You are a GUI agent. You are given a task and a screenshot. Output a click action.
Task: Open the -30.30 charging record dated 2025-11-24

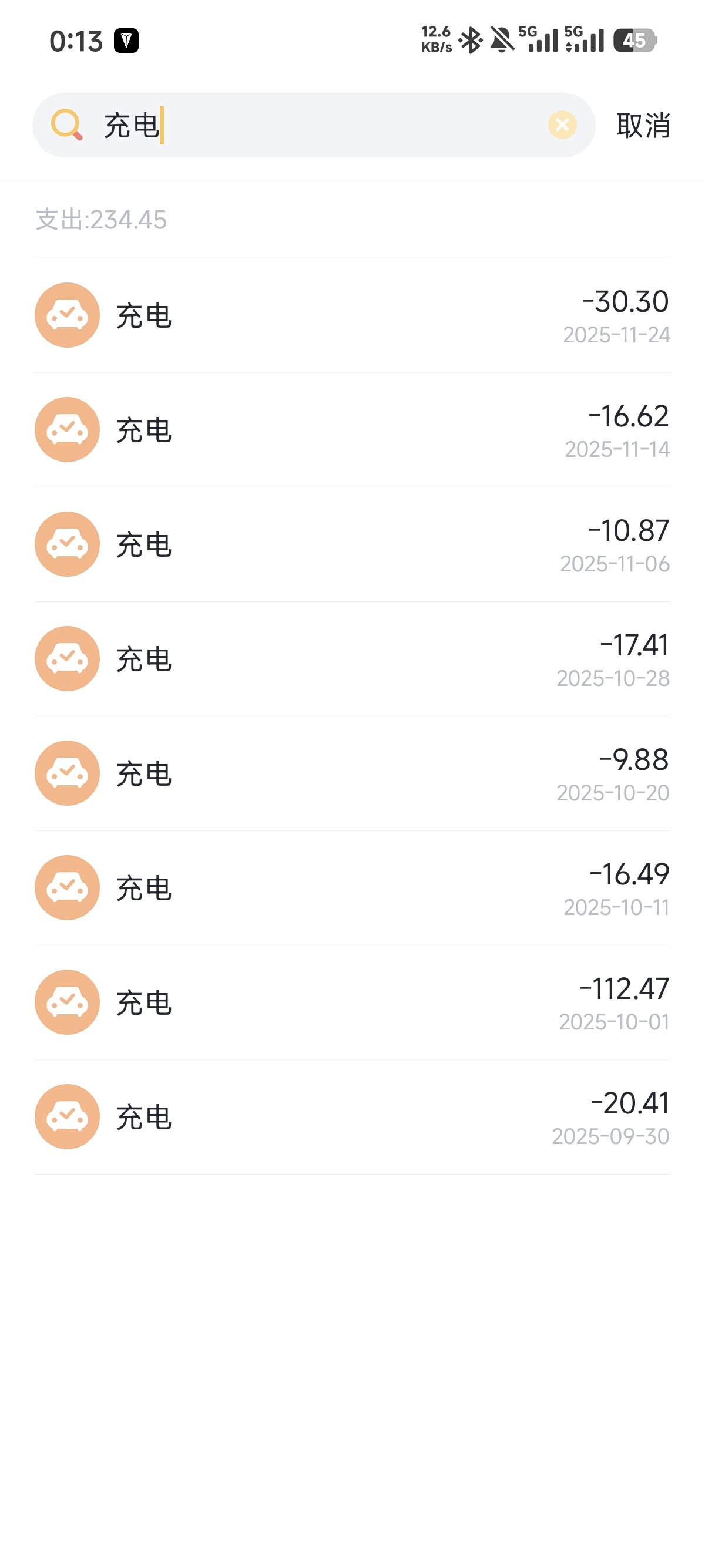coord(352,315)
